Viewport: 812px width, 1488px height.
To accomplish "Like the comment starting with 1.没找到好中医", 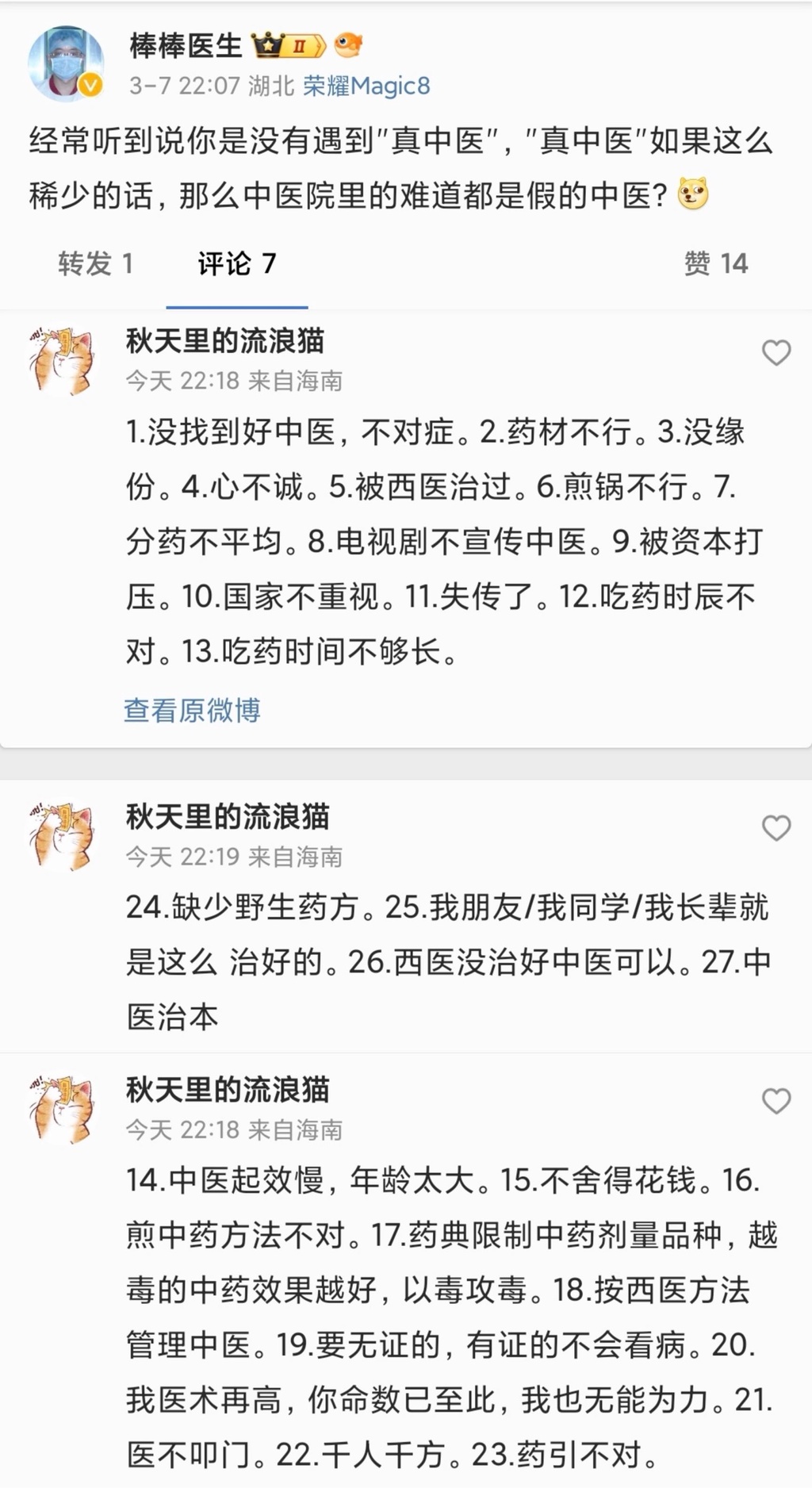I will click(x=776, y=353).
